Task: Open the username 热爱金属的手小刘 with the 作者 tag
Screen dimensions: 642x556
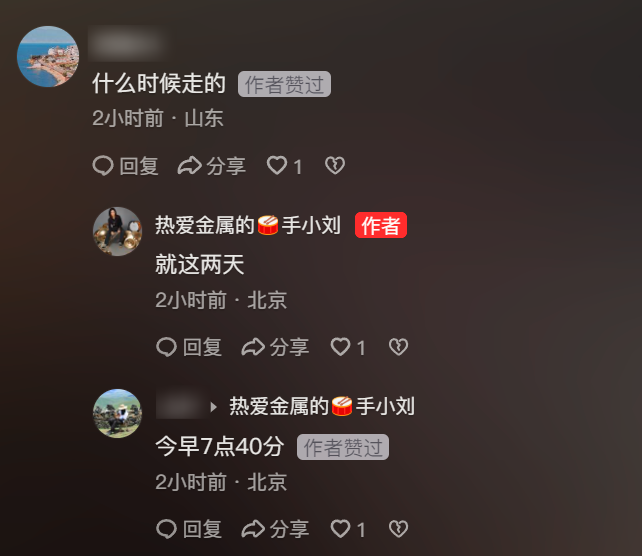Action: 250,225
